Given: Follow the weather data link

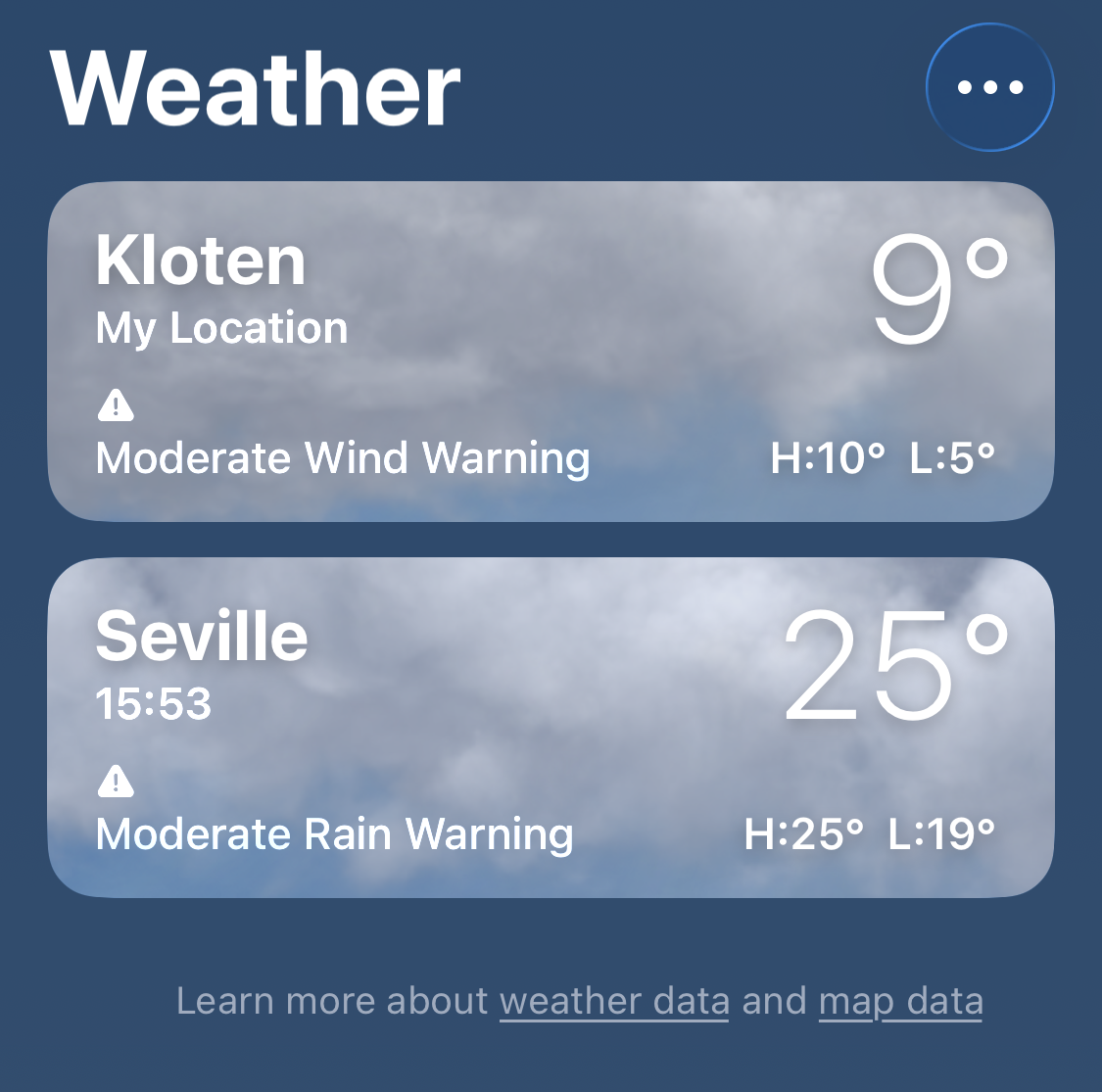Looking at the screenshot, I should (614, 1002).
